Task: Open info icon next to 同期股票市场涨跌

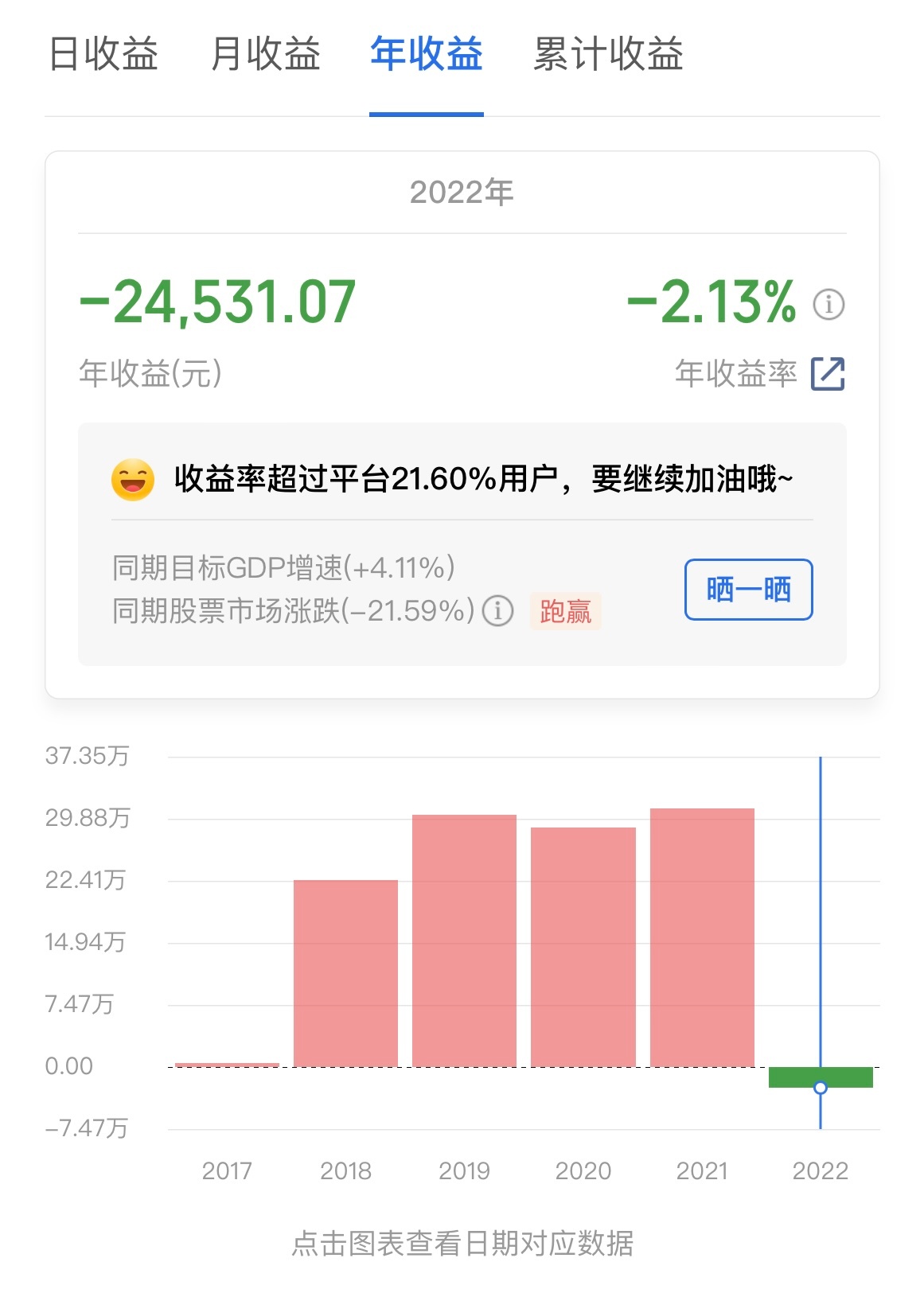Action: (x=498, y=611)
